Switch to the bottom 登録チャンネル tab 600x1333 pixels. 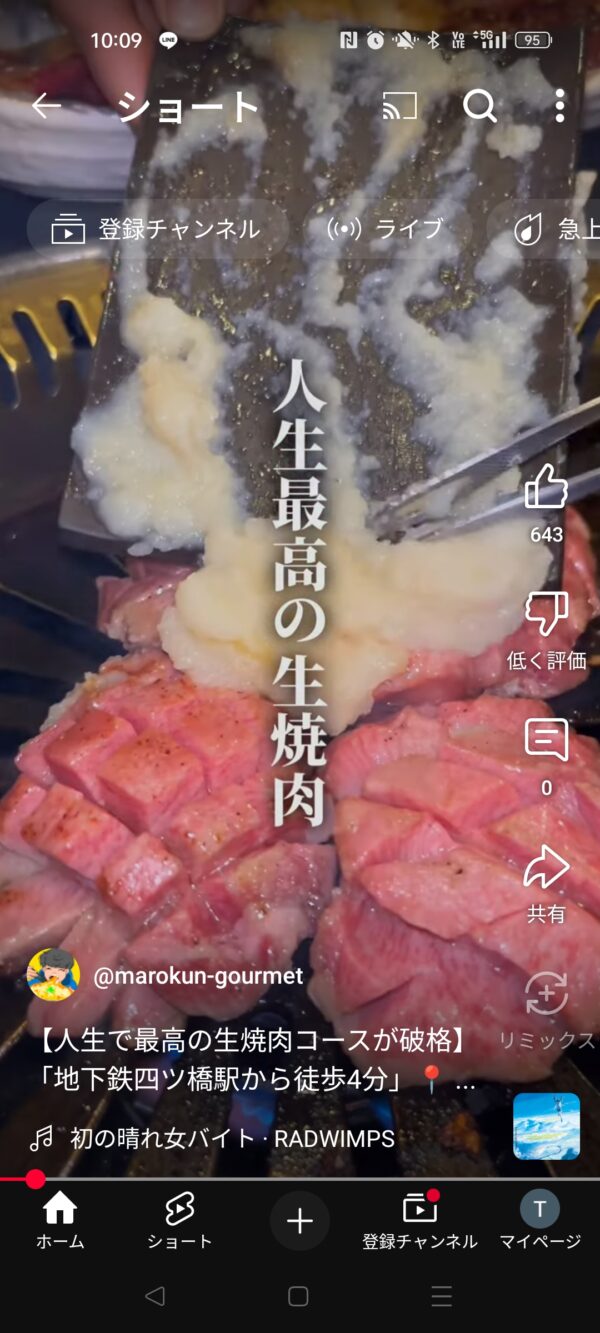tap(420, 1220)
